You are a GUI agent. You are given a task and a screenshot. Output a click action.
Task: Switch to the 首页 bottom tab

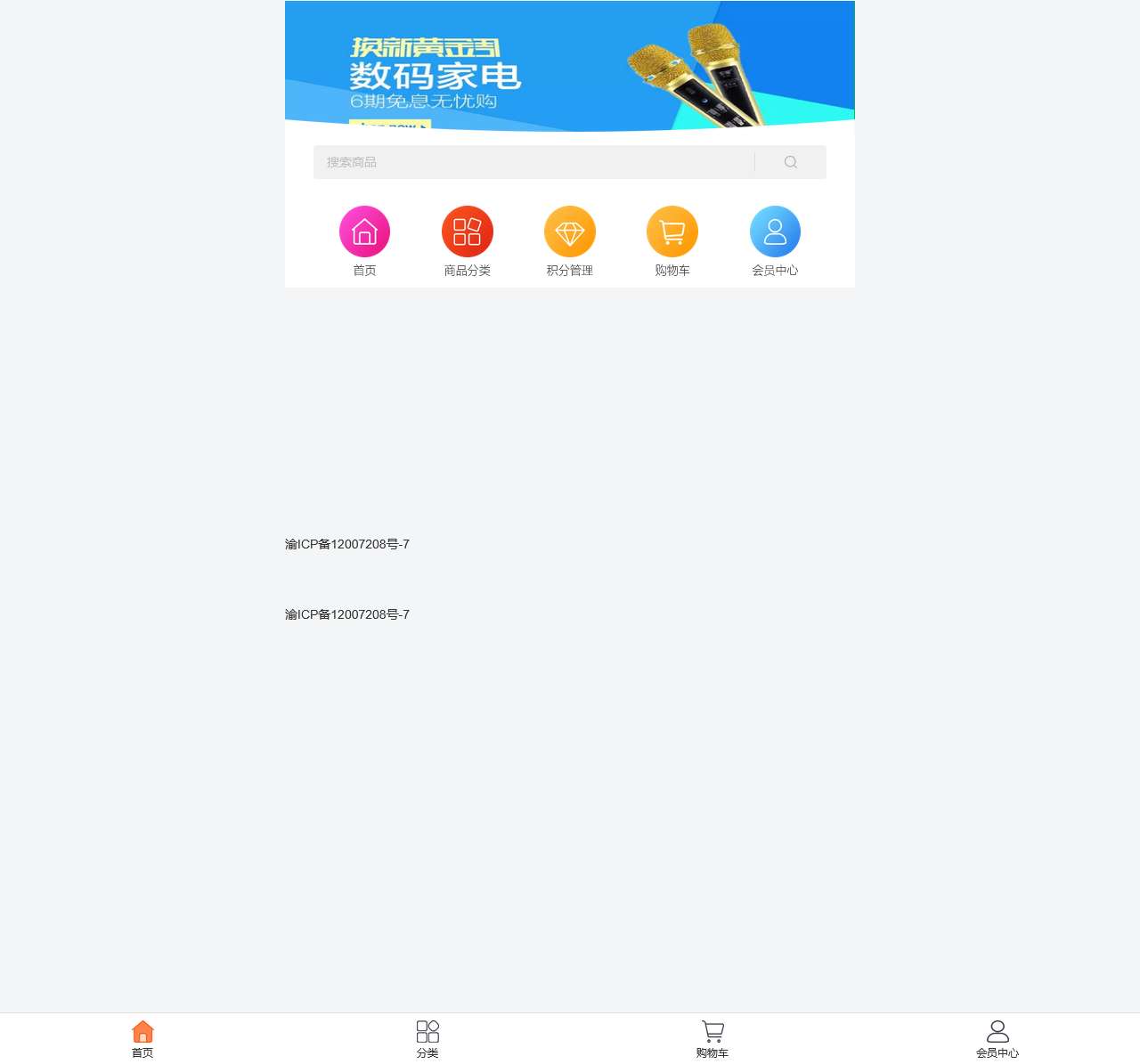click(142, 1038)
